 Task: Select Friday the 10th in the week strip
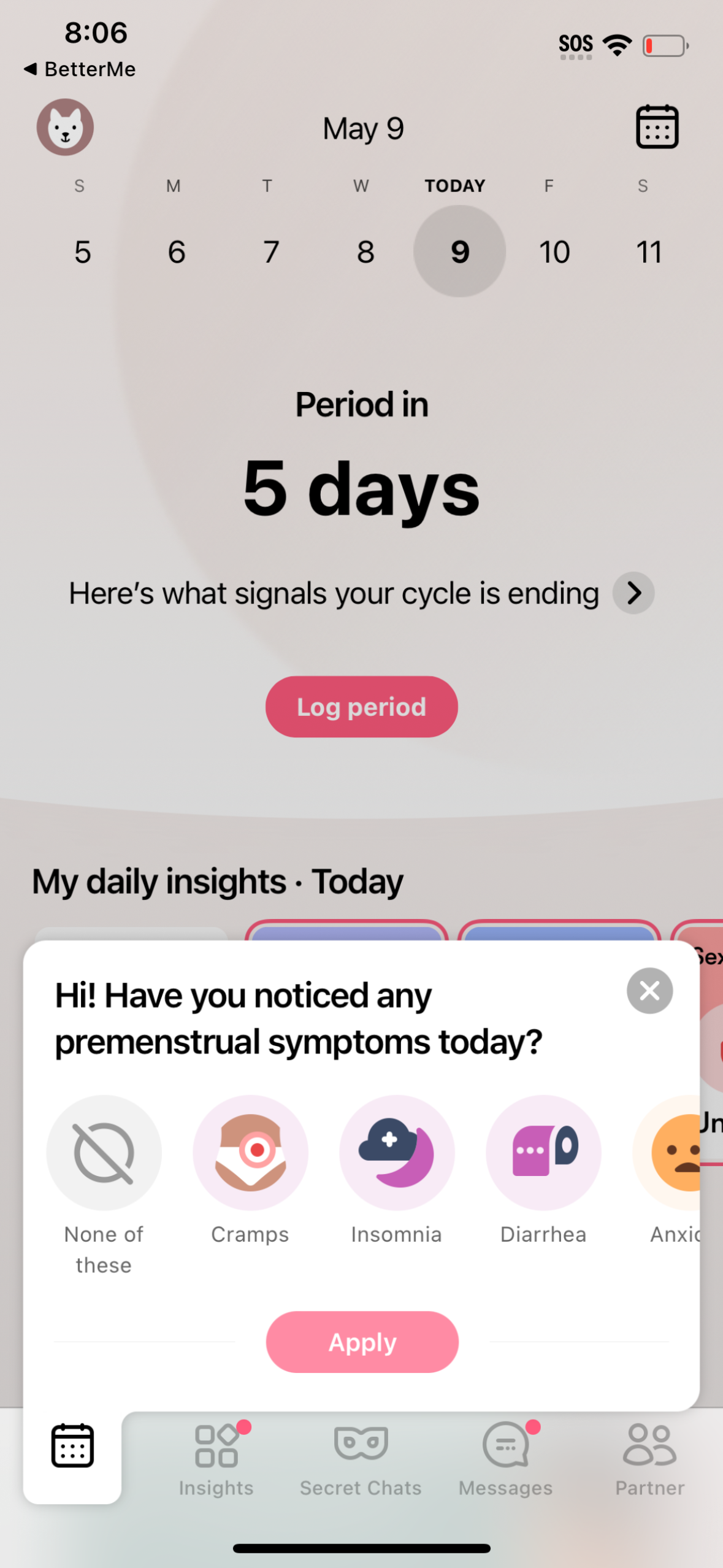click(554, 251)
